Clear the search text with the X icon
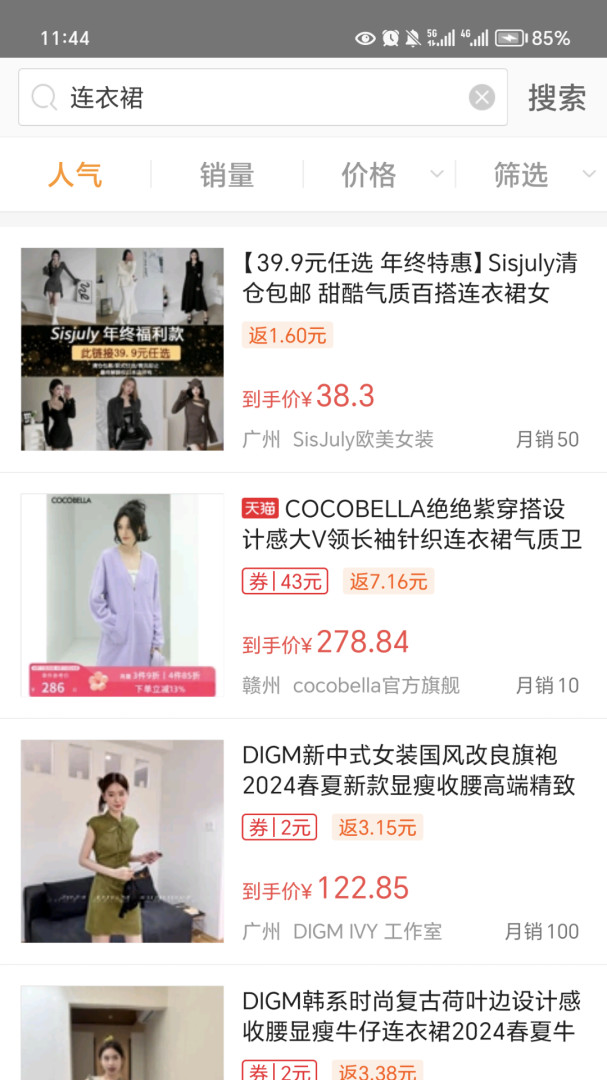The width and height of the screenshot is (607, 1080). point(482,97)
